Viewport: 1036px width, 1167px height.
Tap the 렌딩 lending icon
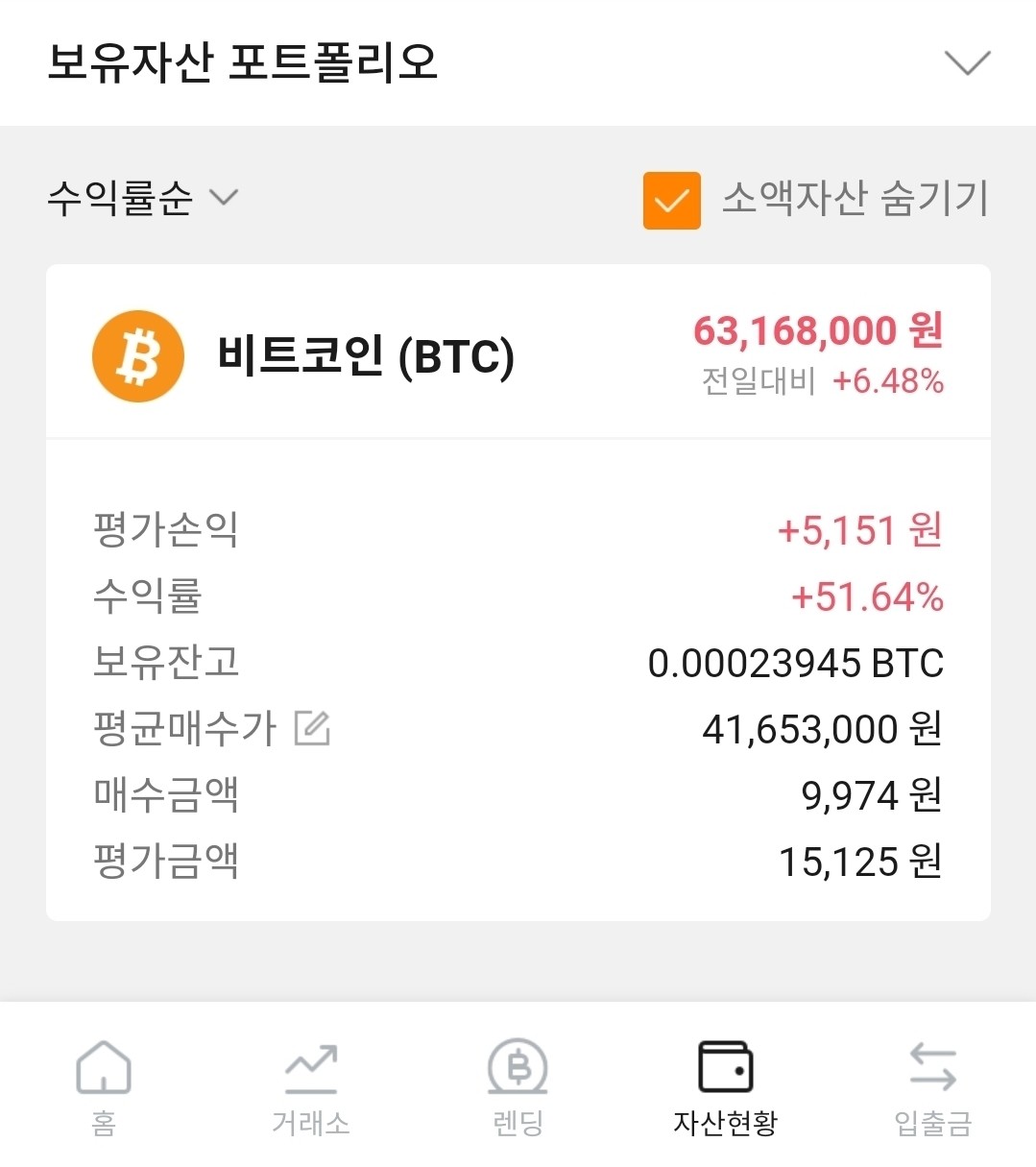[518, 1066]
